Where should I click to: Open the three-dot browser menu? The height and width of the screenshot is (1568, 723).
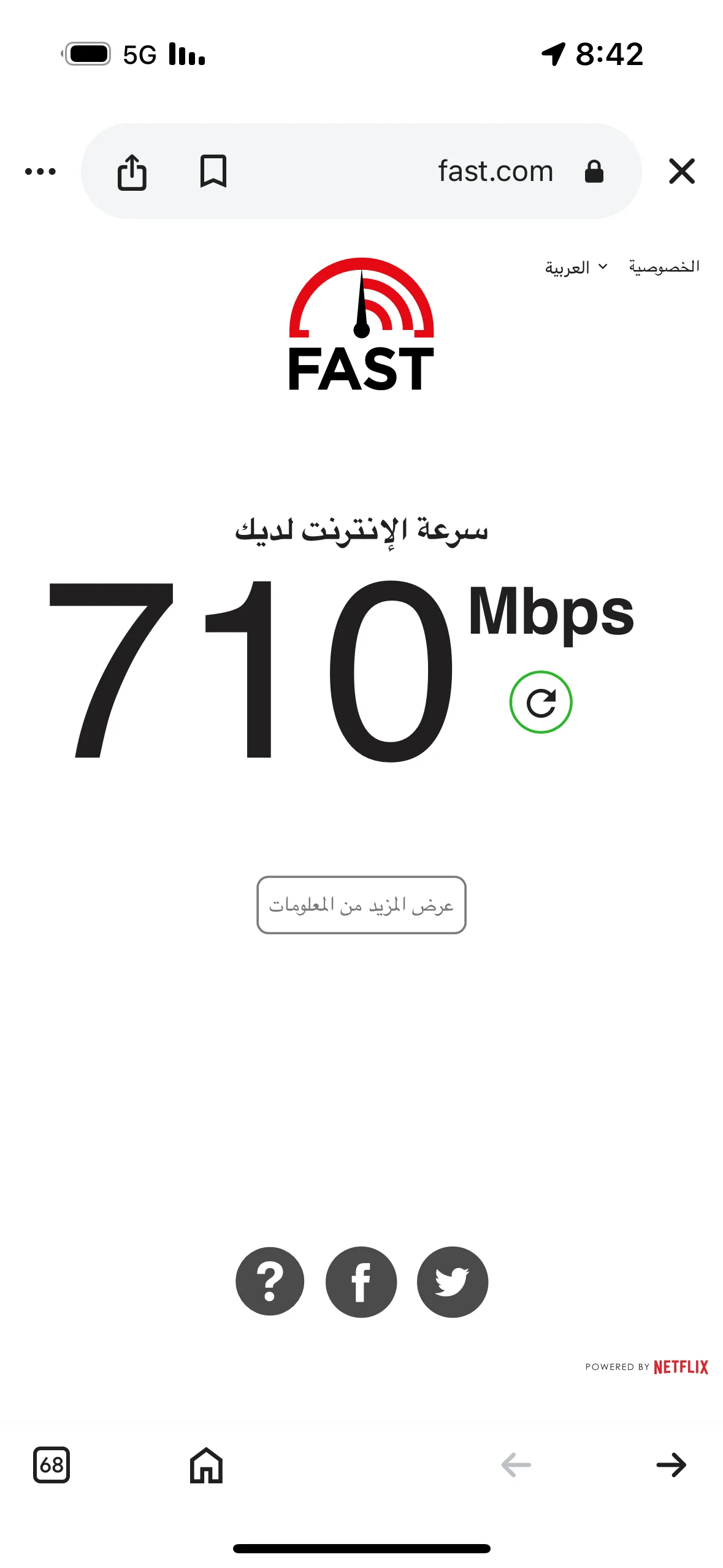[40, 171]
